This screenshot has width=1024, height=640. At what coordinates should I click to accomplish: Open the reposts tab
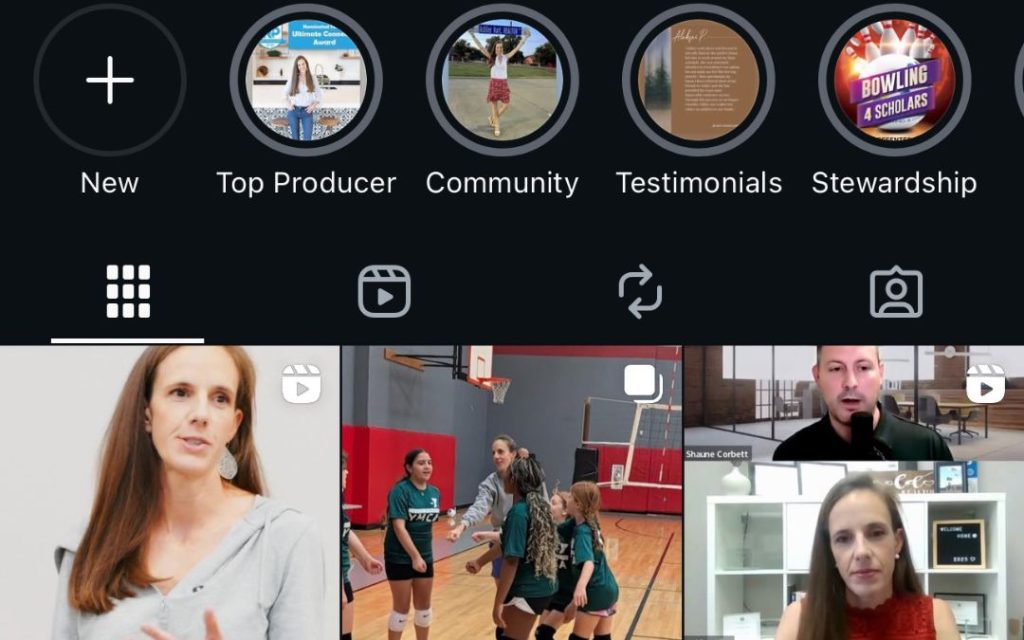[x=640, y=291]
